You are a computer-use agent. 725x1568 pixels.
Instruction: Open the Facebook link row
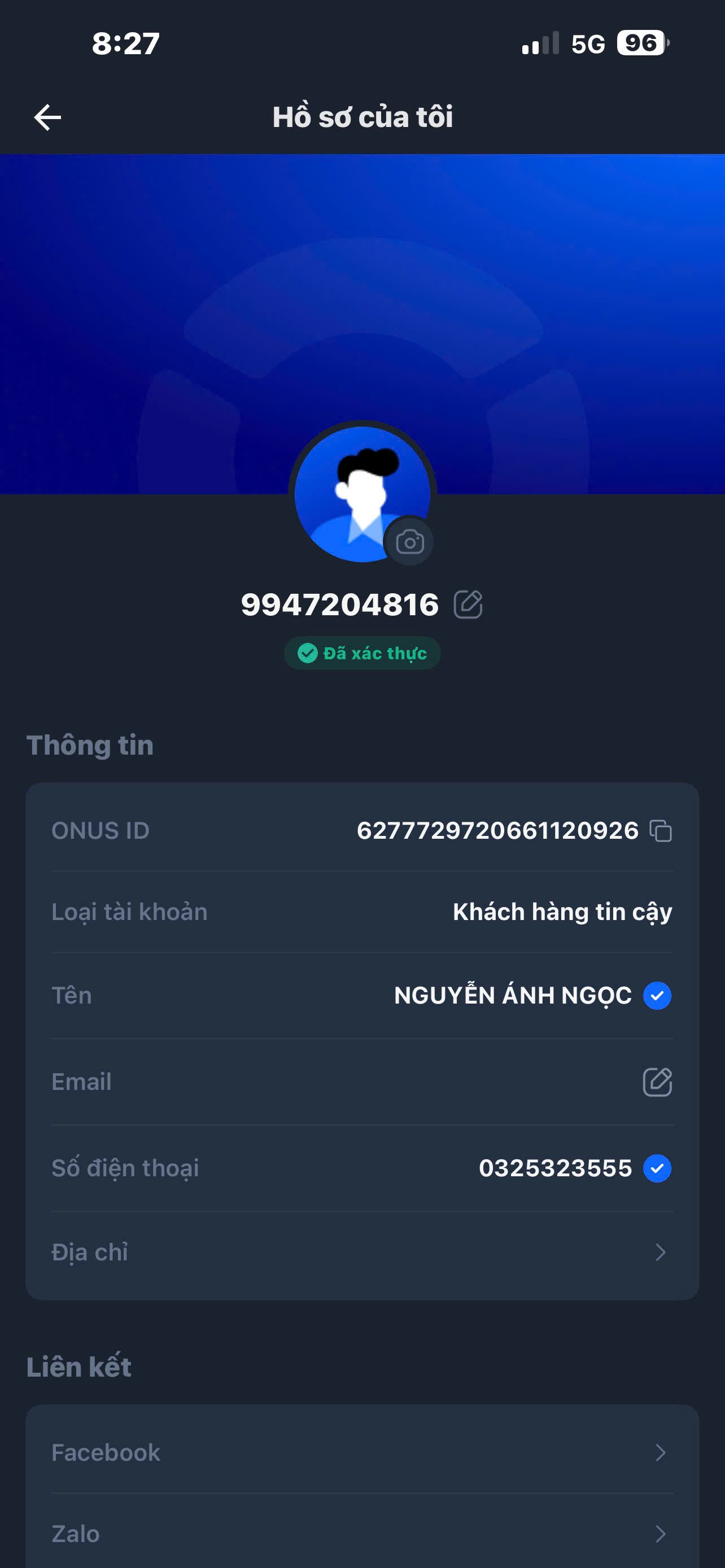point(362,1452)
